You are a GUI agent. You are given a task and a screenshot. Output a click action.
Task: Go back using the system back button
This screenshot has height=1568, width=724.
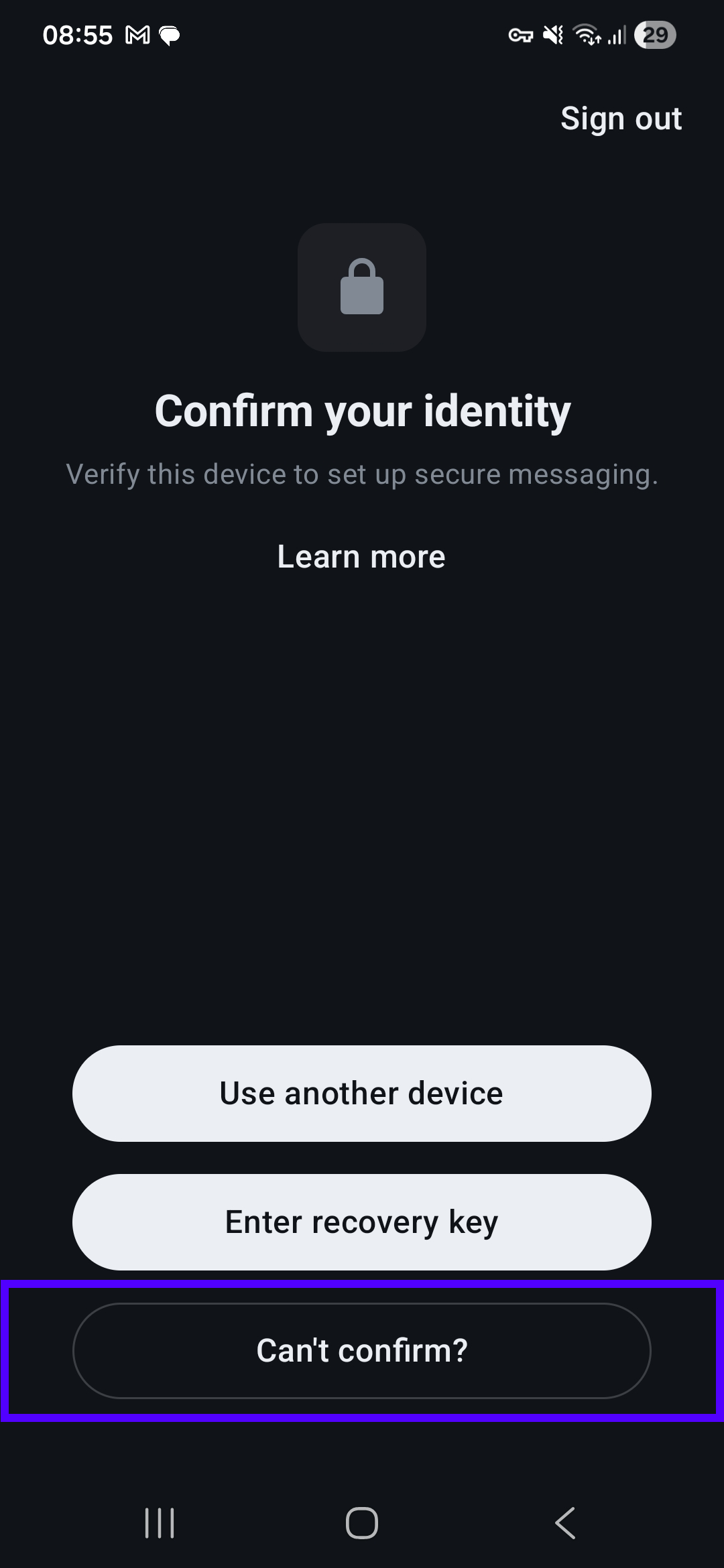coord(565,1522)
